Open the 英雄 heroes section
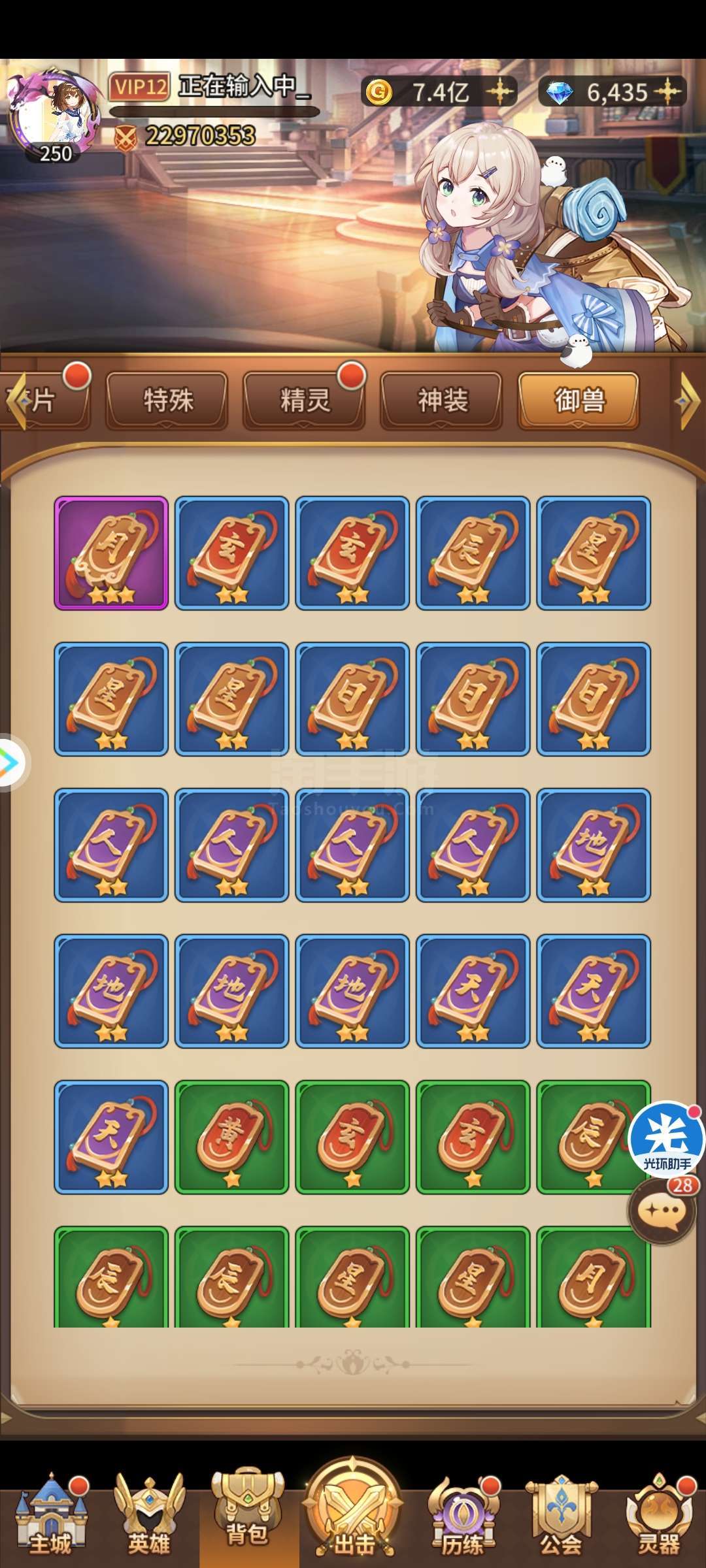This screenshot has height=1568, width=706. pyautogui.click(x=149, y=1516)
